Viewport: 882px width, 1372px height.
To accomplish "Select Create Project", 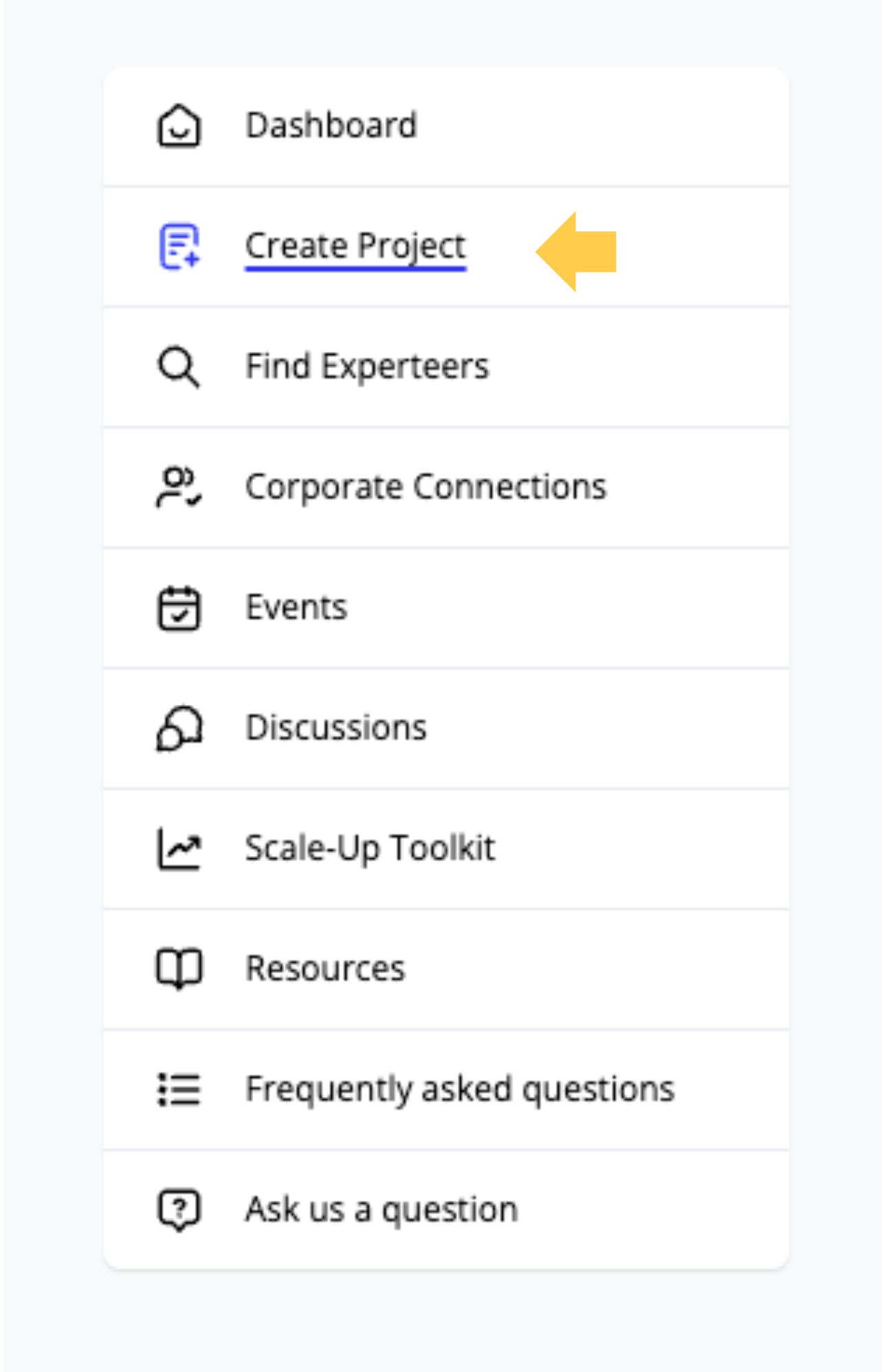I will pos(355,246).
